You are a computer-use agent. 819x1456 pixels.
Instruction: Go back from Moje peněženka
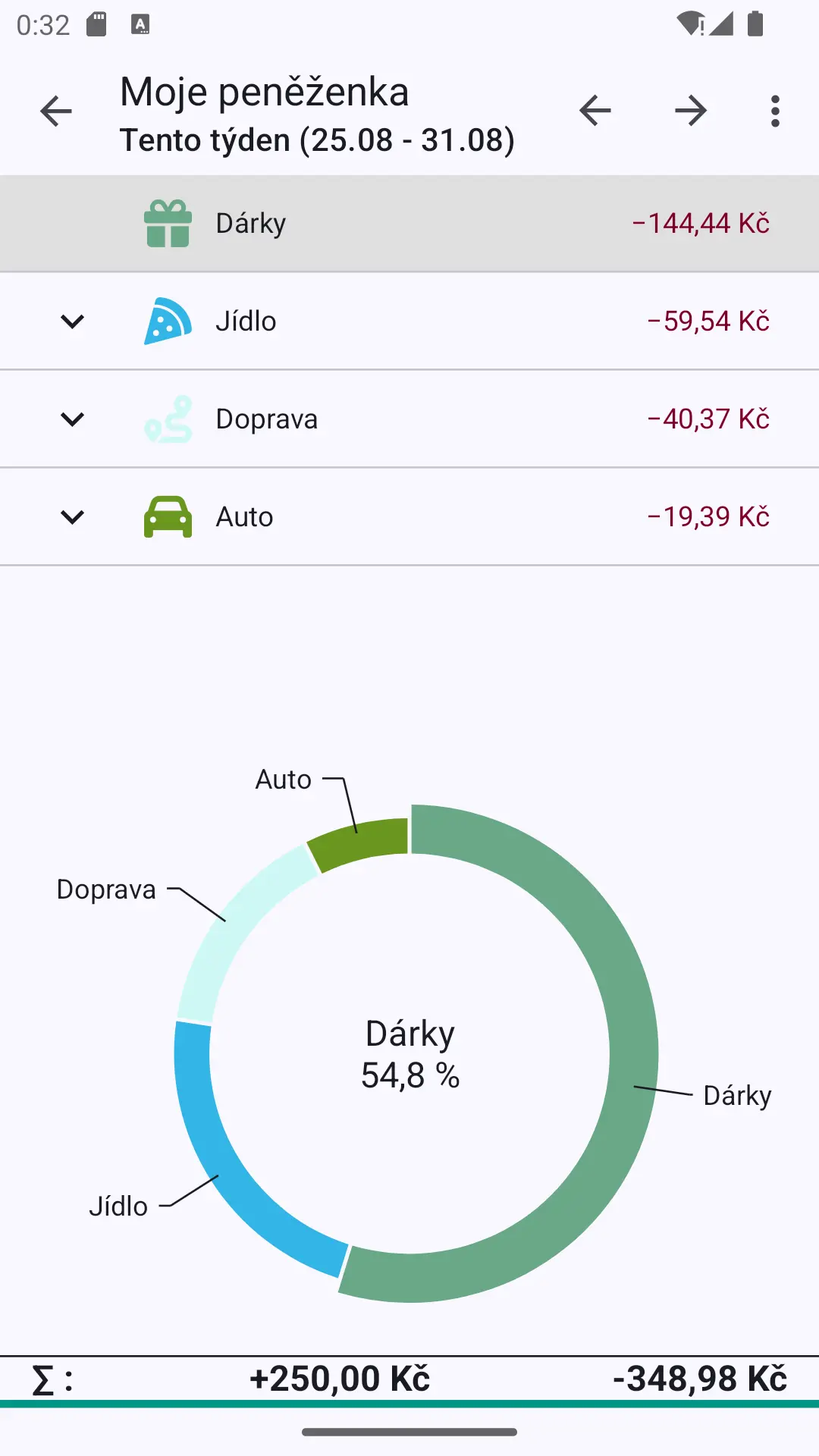coord(56,111)
